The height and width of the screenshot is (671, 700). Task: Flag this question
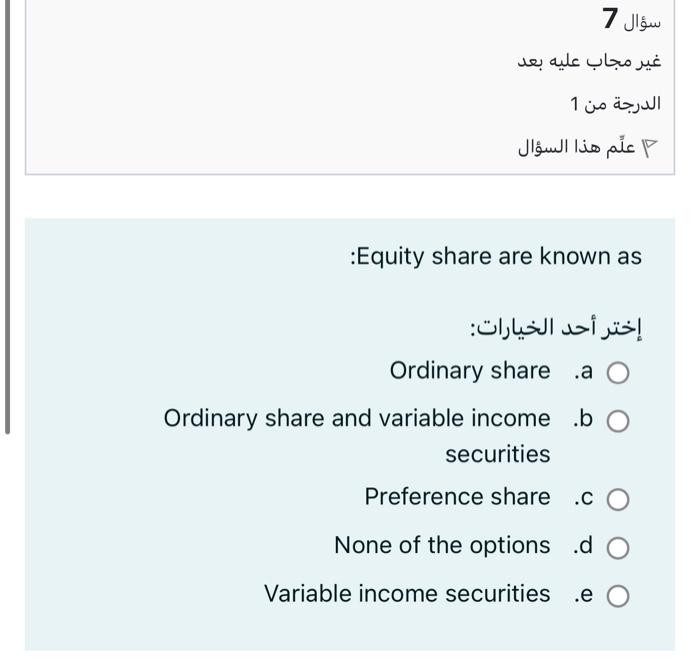coord(590,149)
